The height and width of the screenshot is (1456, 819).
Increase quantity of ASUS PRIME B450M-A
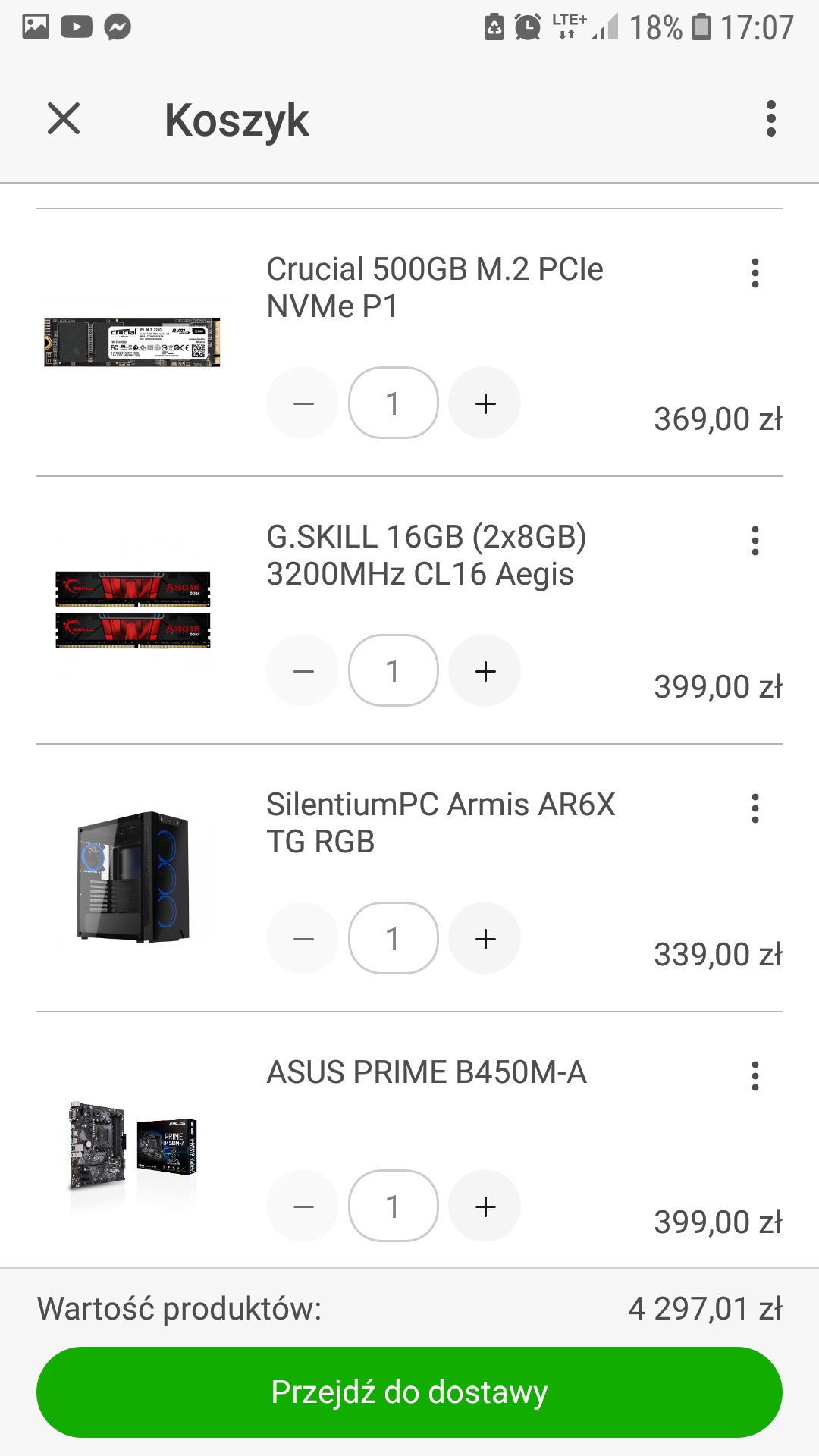tap(485, 1207)
